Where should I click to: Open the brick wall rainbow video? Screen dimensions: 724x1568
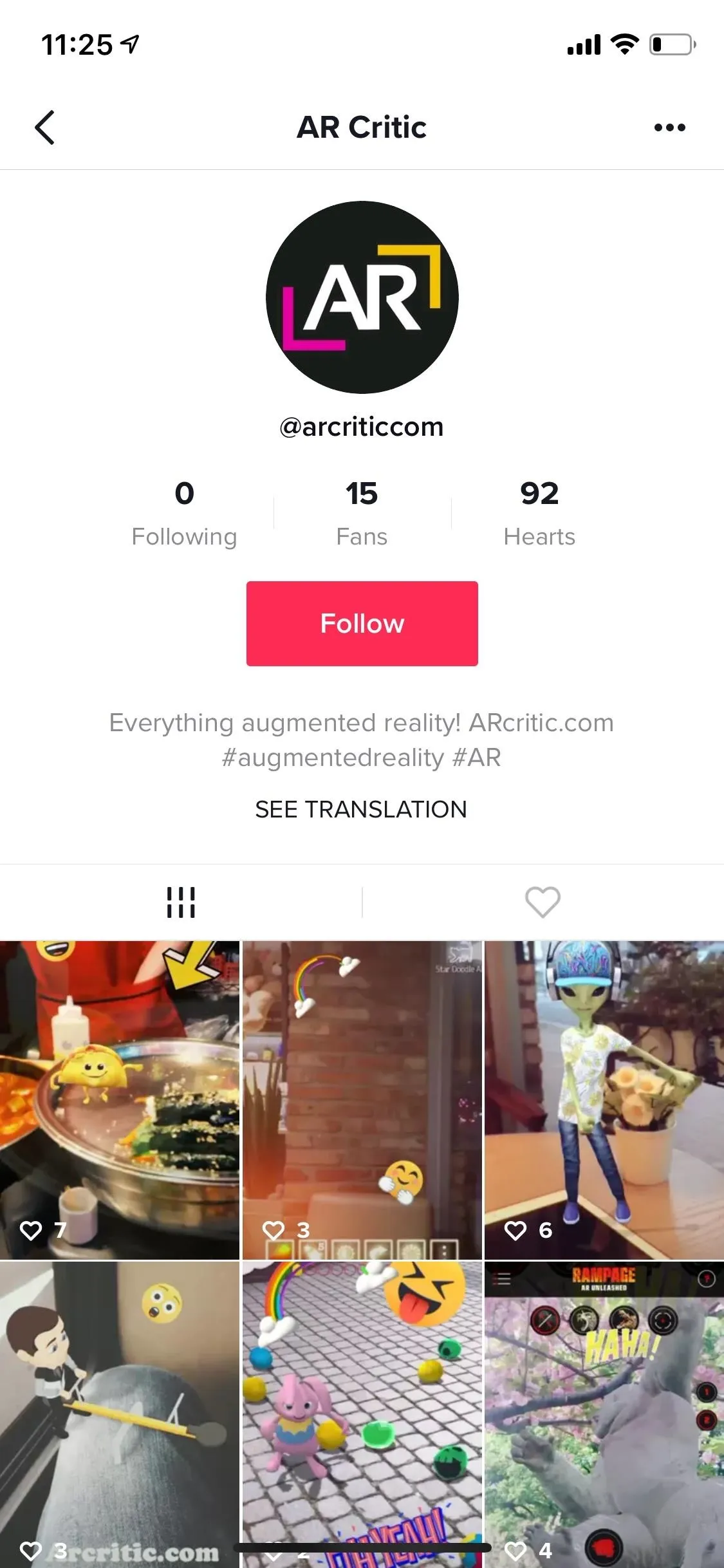point(362,1100)
